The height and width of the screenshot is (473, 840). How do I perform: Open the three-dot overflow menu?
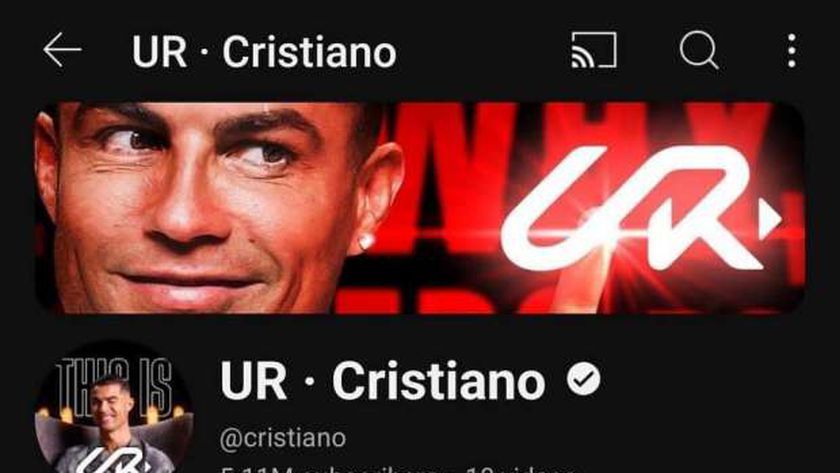click(791, 51)
